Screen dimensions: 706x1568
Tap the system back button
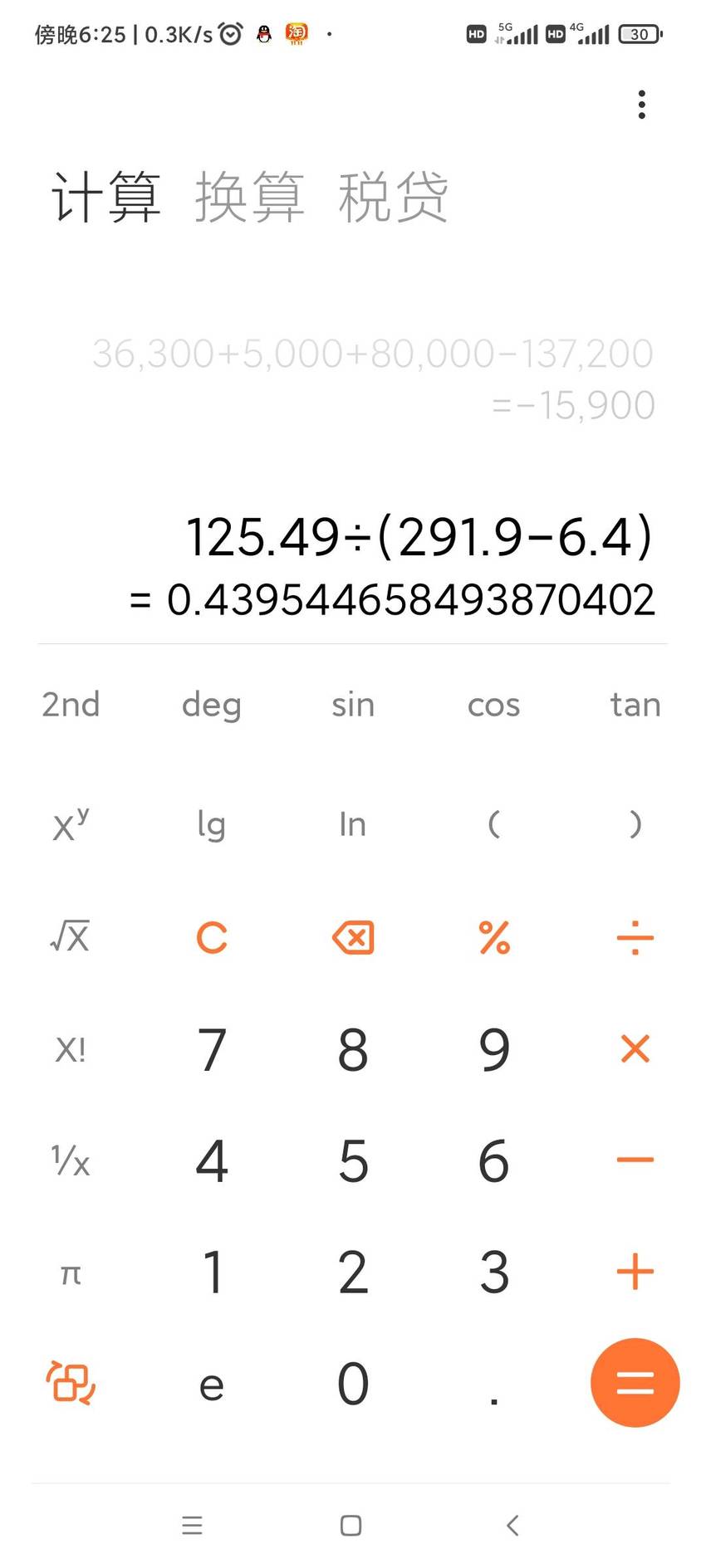click(x=512, y=1525)
